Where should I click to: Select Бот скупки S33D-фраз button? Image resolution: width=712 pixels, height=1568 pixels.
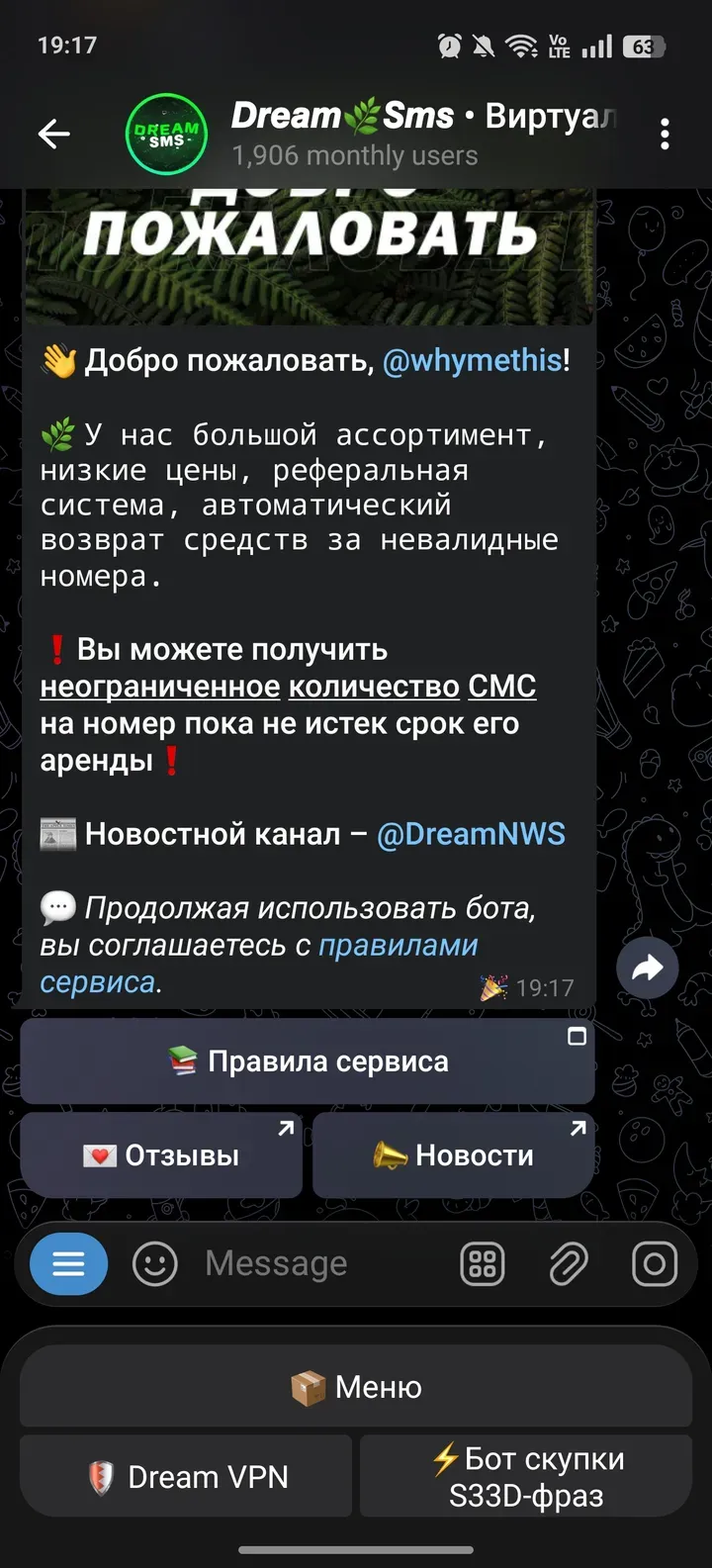pos(526,1477)
